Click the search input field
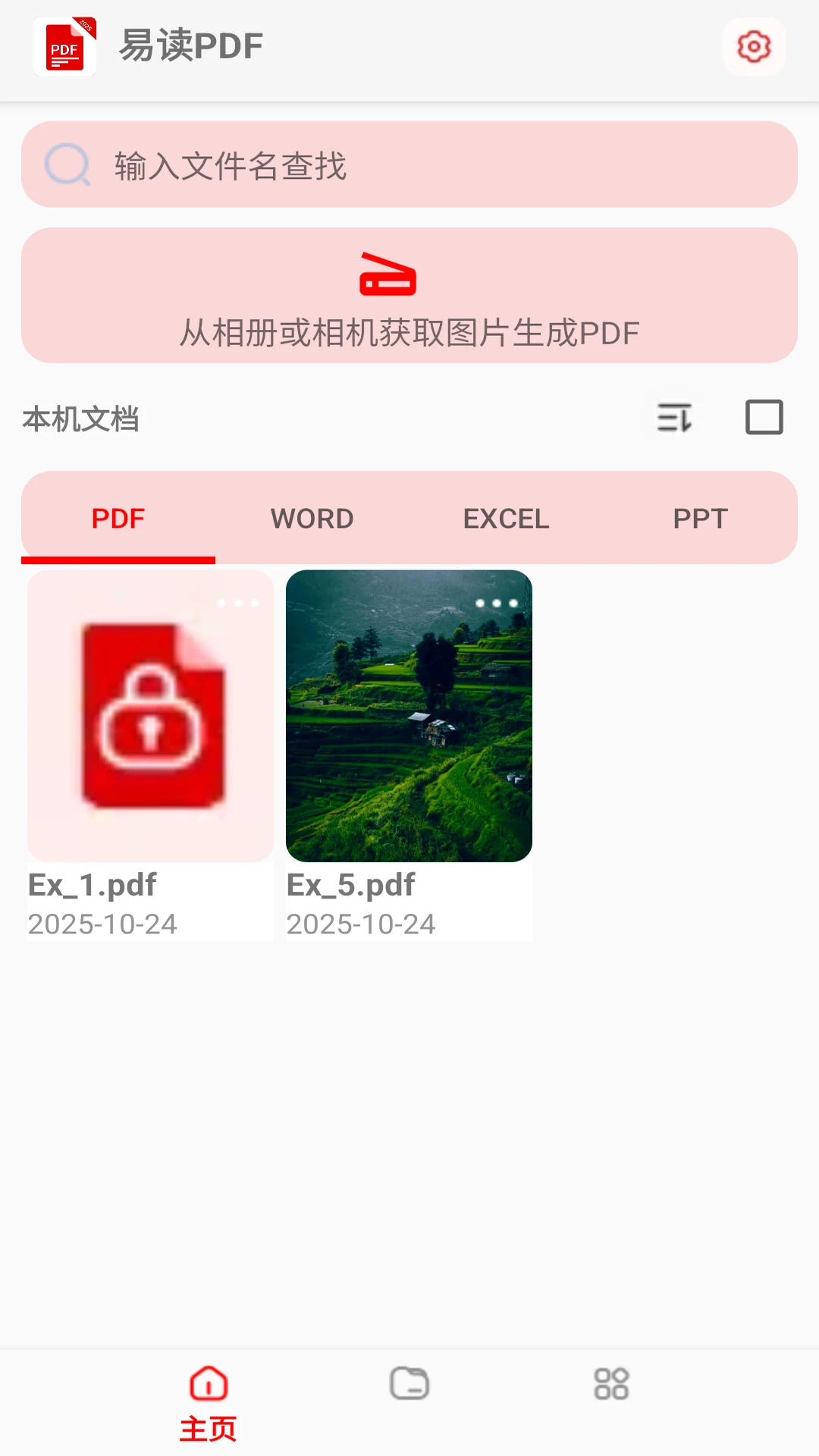The height and width of the screenshot is (1456, 819). pos(409,165)
